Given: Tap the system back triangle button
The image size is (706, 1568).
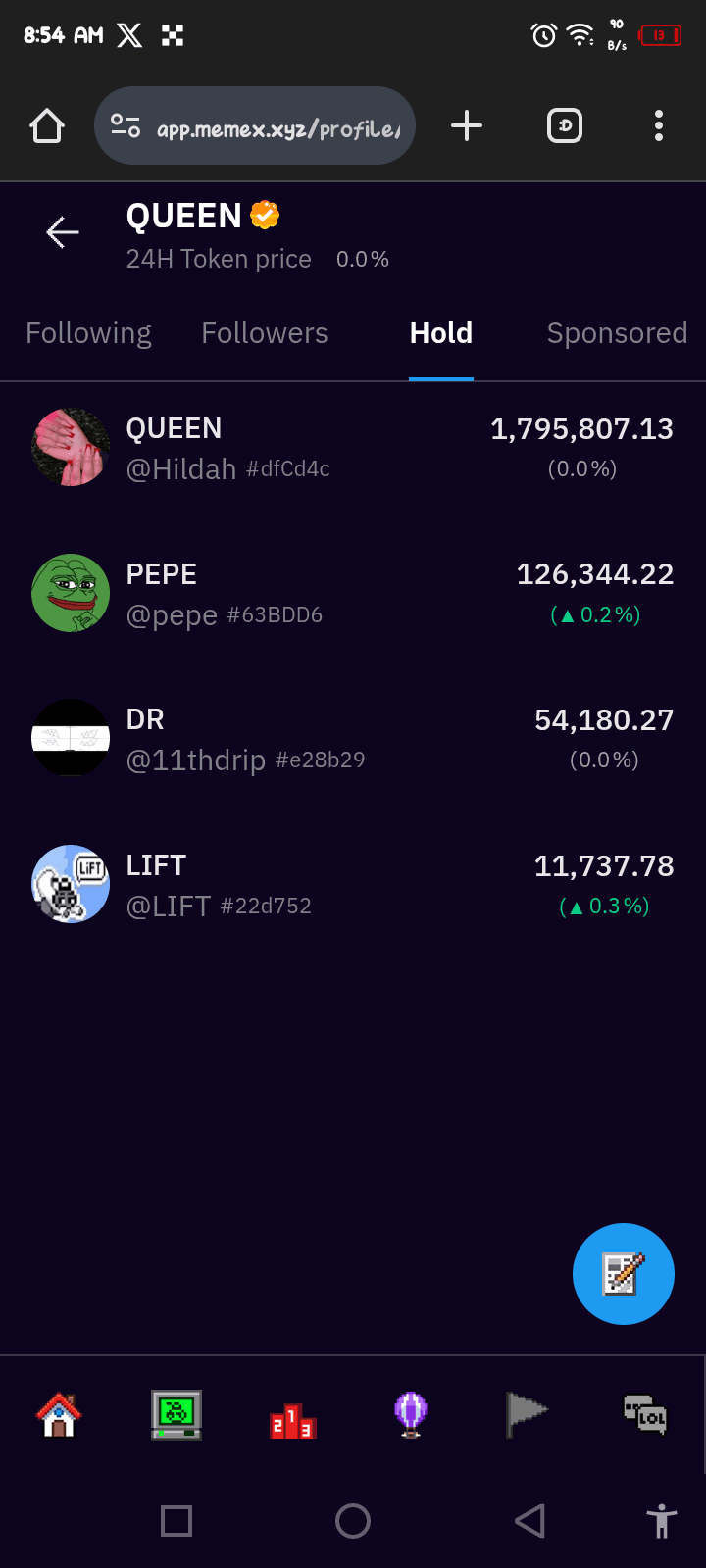Looking at the screenshot, I should tap(529, 1521).
